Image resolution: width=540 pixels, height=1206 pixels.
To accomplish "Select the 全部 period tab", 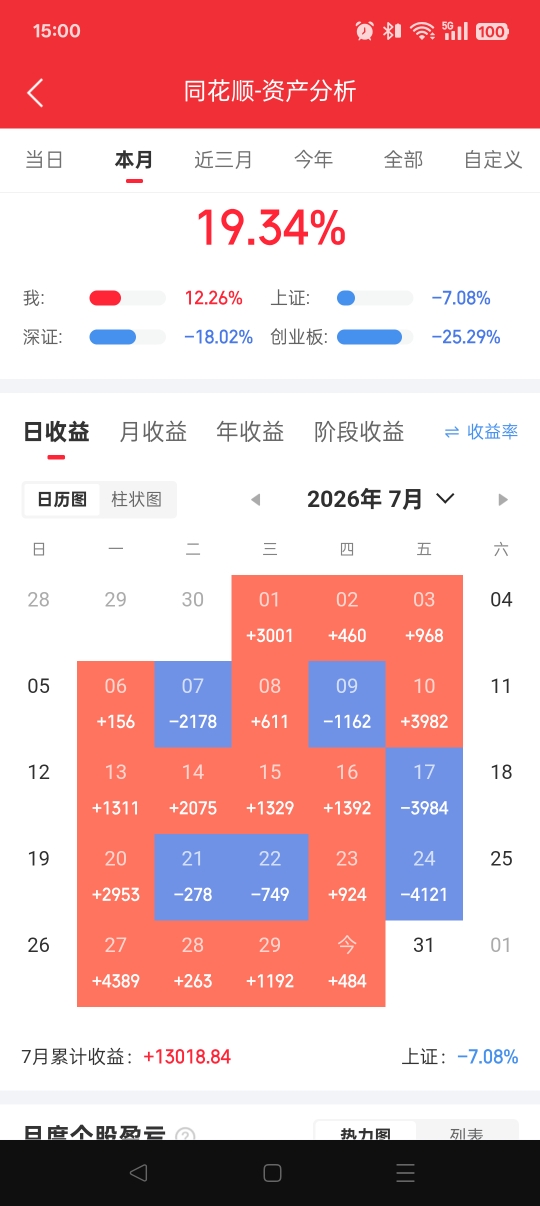I will (403, 160).
